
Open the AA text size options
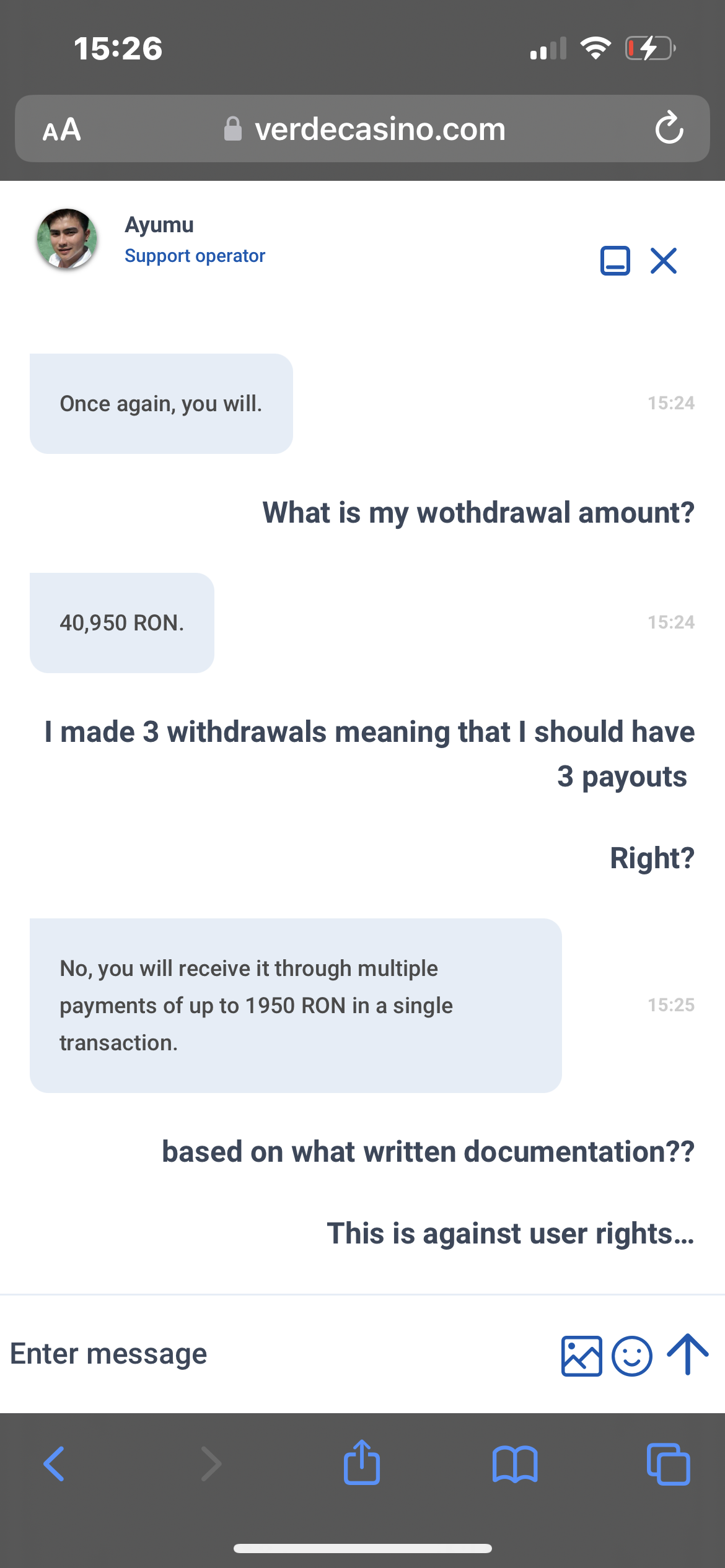point(62,129)
